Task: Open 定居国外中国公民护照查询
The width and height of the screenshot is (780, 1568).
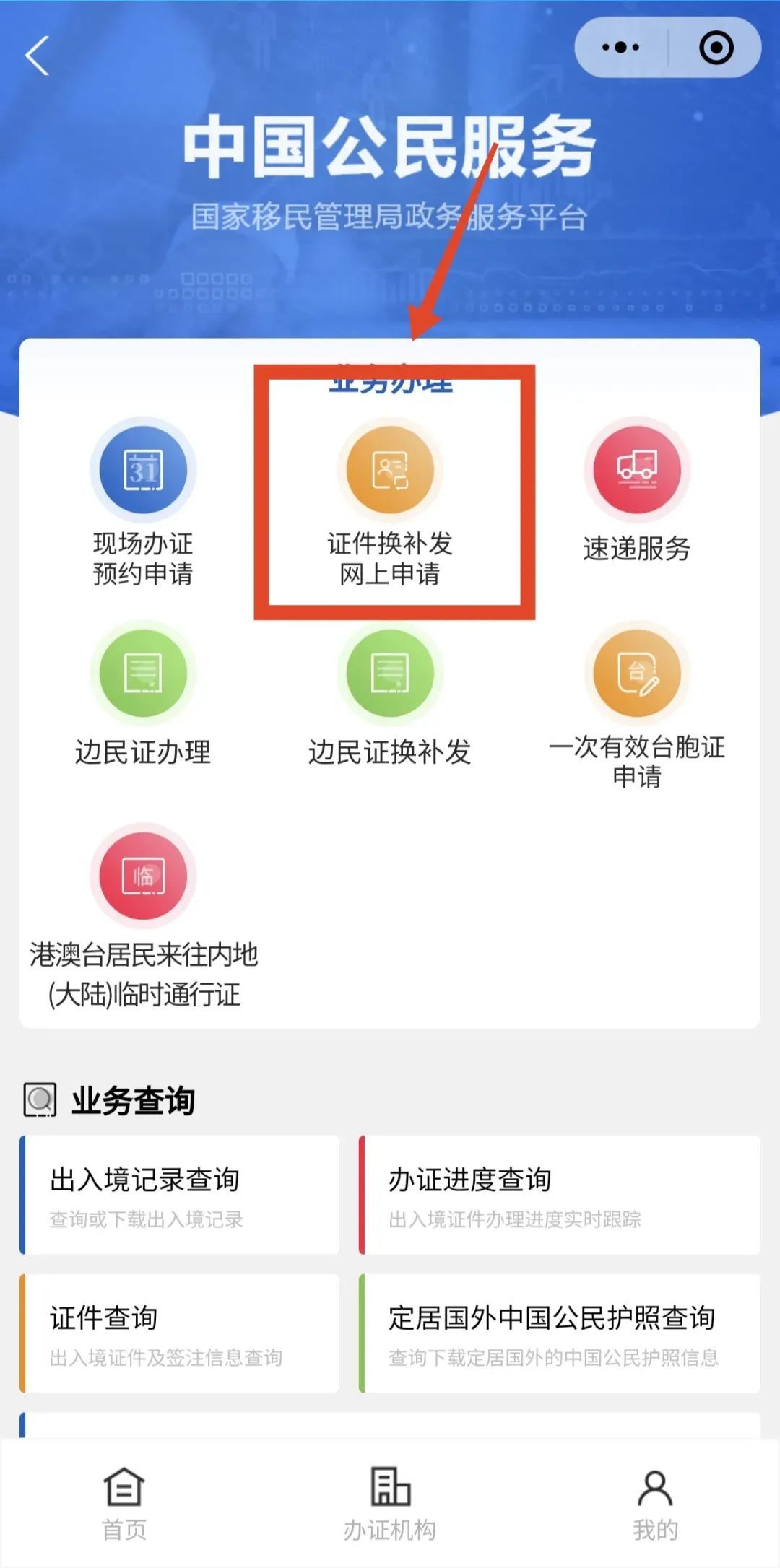Action: [560, 1333]
